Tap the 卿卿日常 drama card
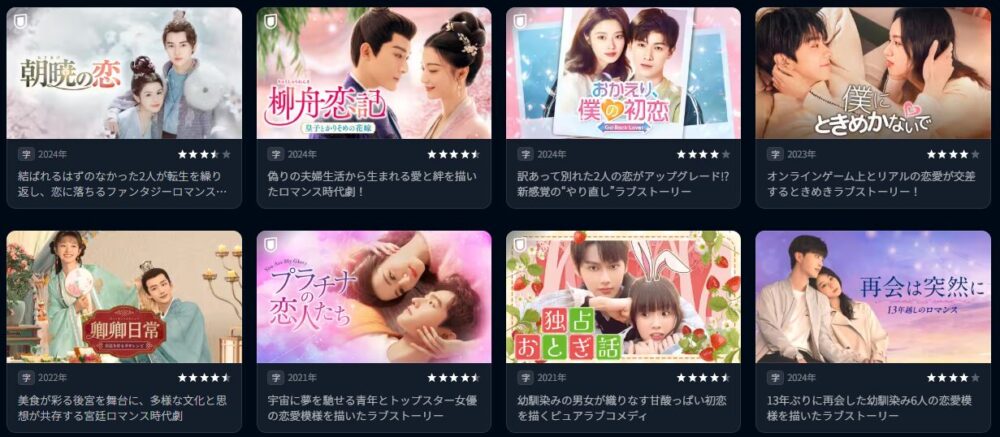Image resolution: width=1000 pixels, height=437 pixels. pyautogui.click(x=124, y=297)
